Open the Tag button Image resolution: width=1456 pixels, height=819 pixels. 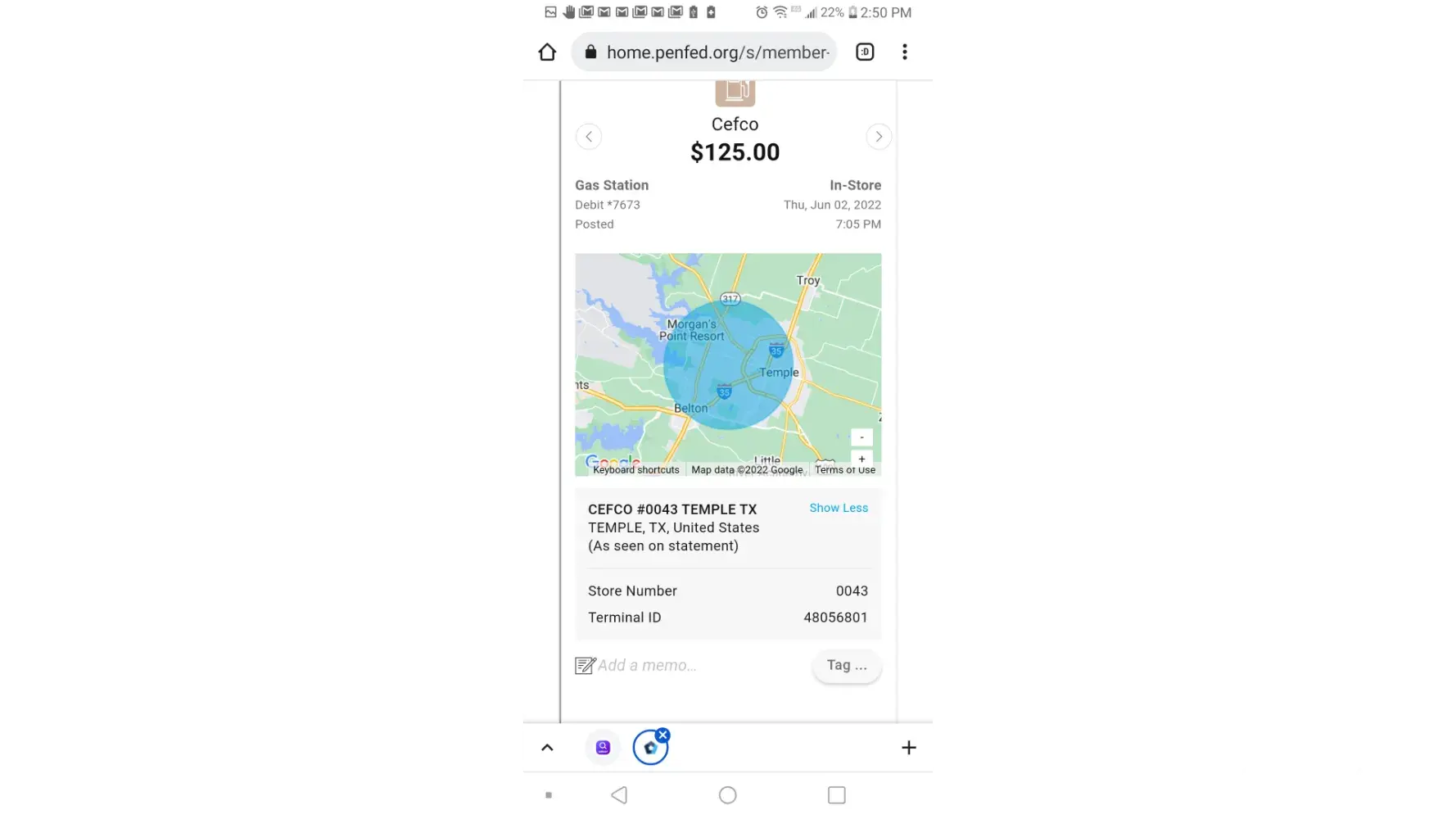point(846,666)
